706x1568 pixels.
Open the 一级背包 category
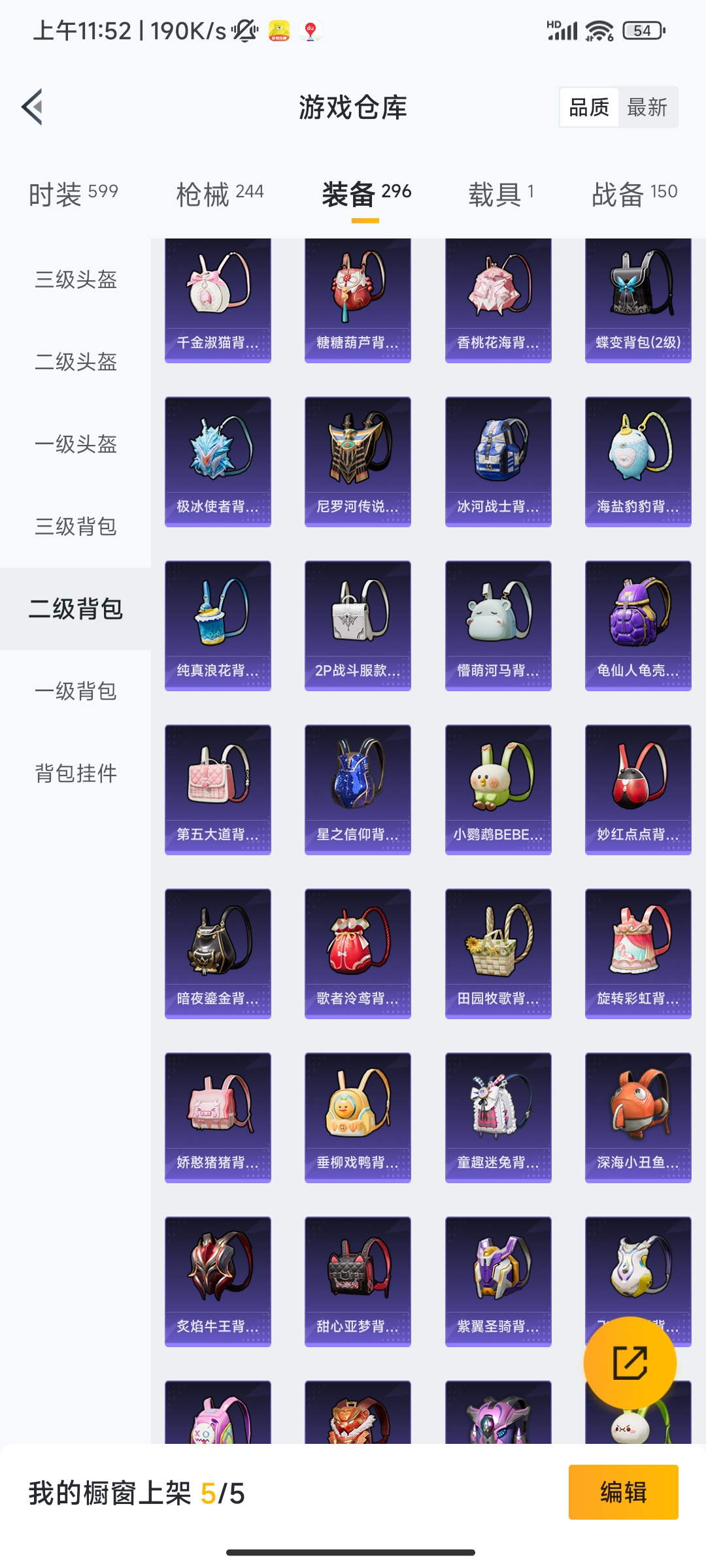(76, 691)
